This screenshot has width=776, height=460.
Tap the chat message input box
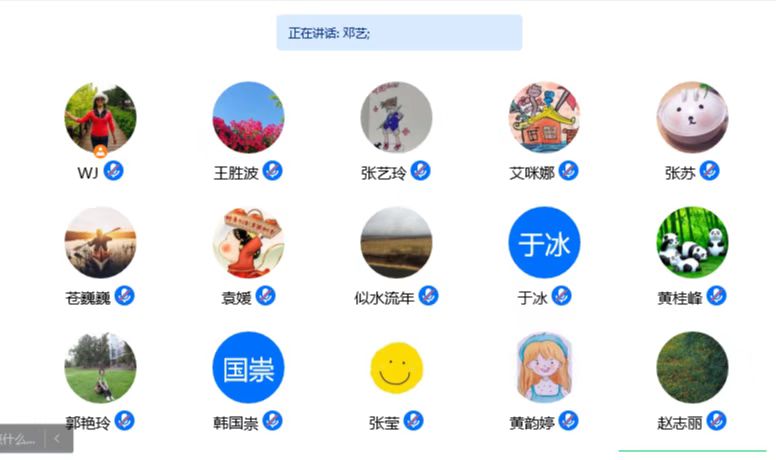click(20, 438)
